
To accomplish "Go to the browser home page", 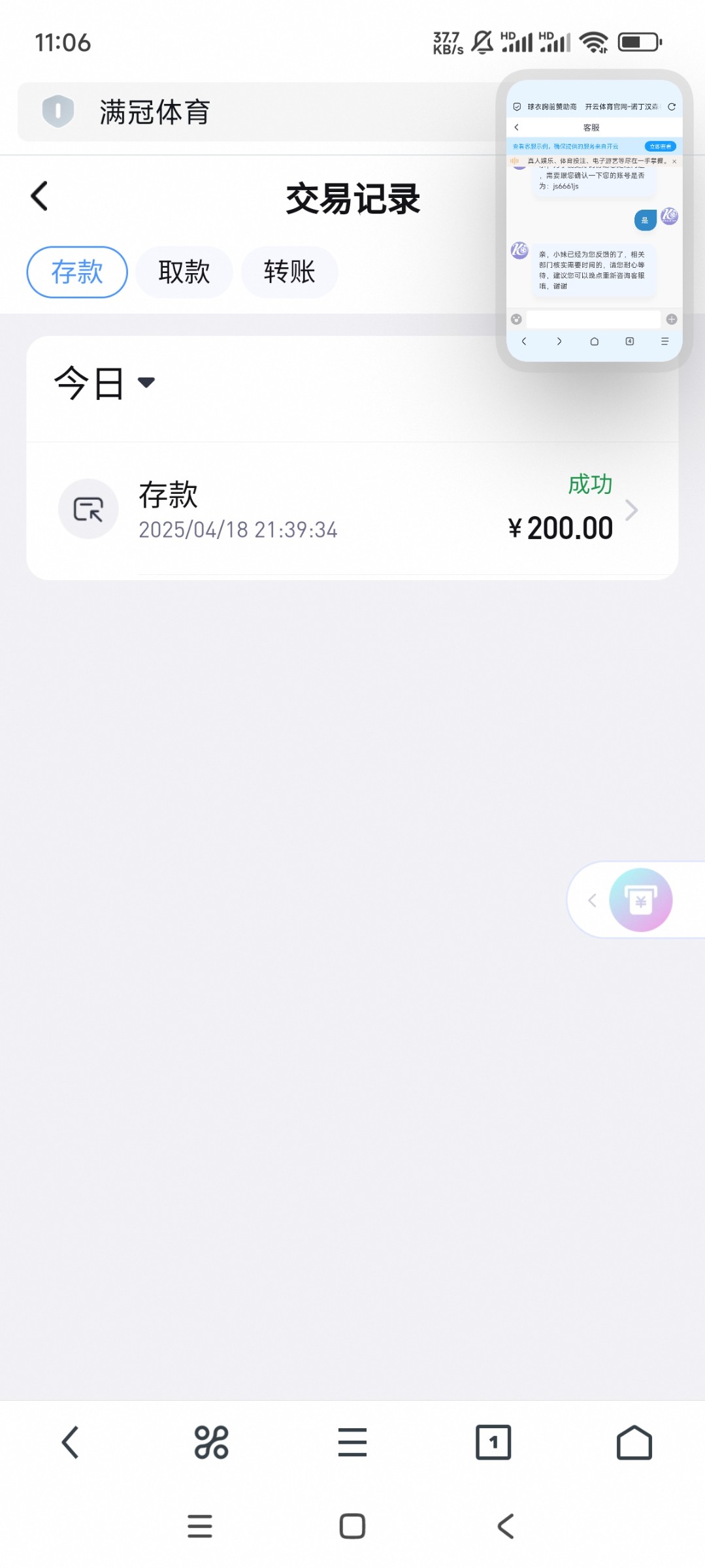I will click(634, 1442).
